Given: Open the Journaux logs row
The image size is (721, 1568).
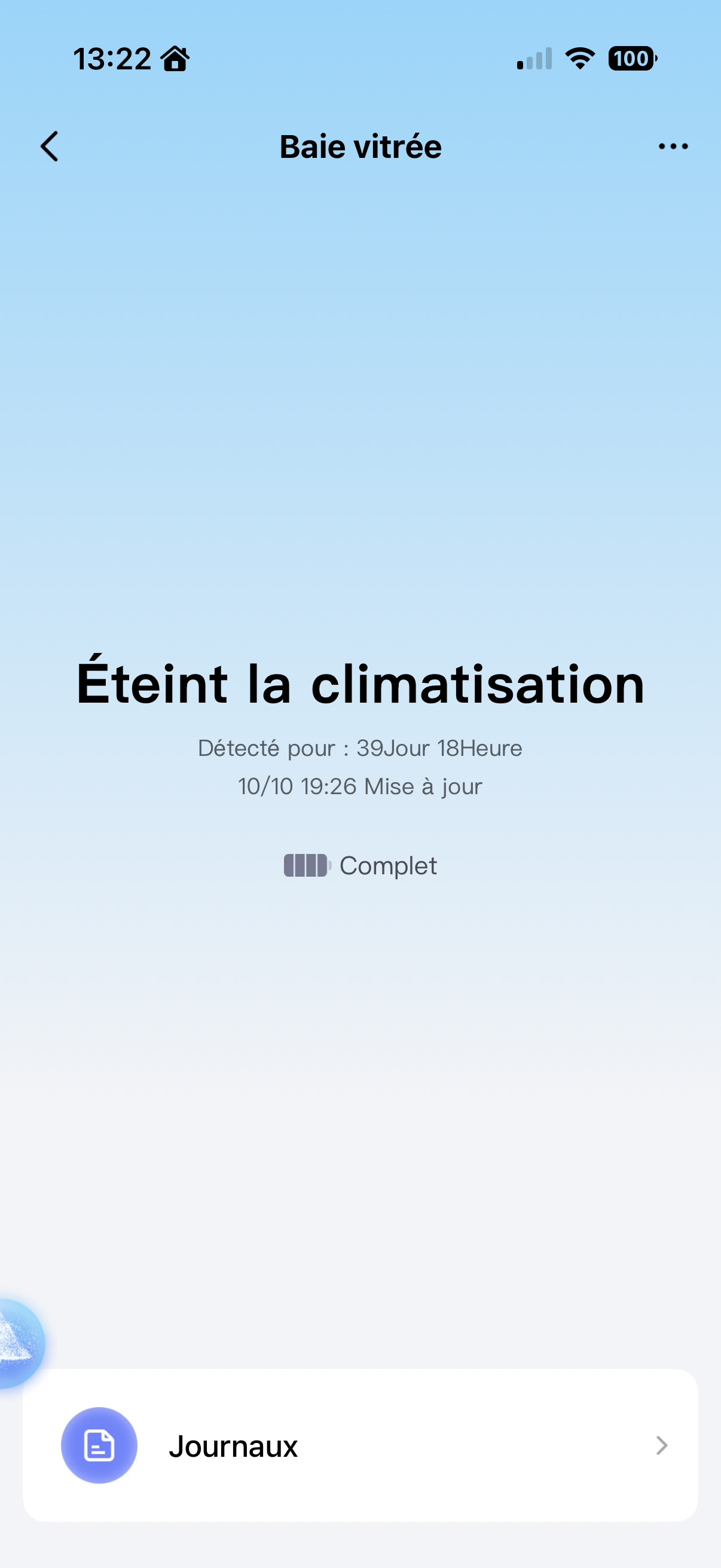Looking at the screenshot, I should click(x=360, y=1445).
